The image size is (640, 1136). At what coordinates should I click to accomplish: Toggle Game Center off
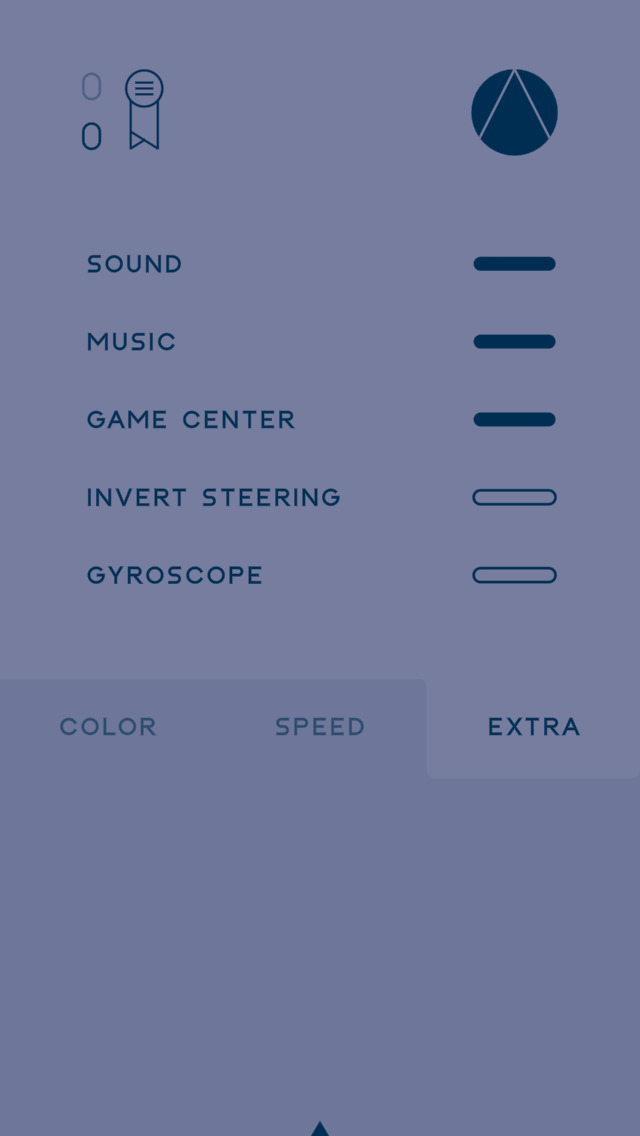coord(515,419)
